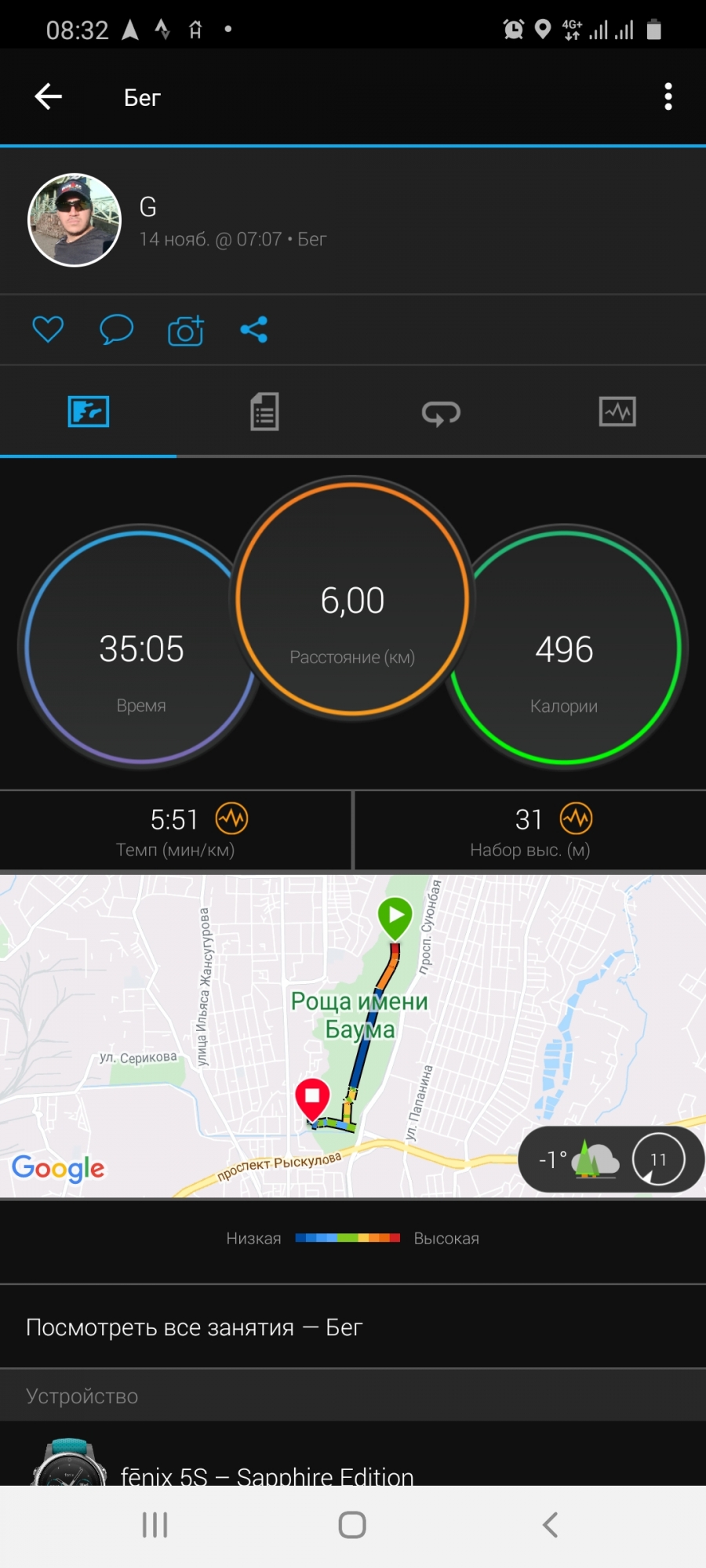
Task: Share this run activity
Action: click(x=254, y=329)
